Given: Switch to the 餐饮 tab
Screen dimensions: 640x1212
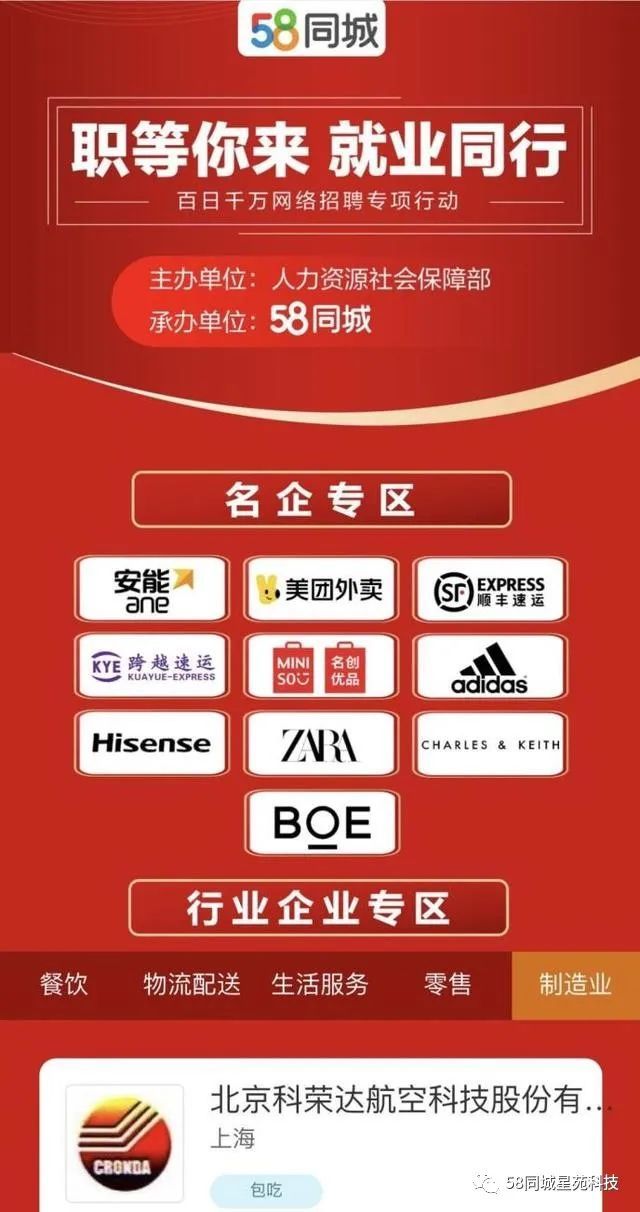Looking at the screenshot, I should pyautogui.click(x=64, y=985).
